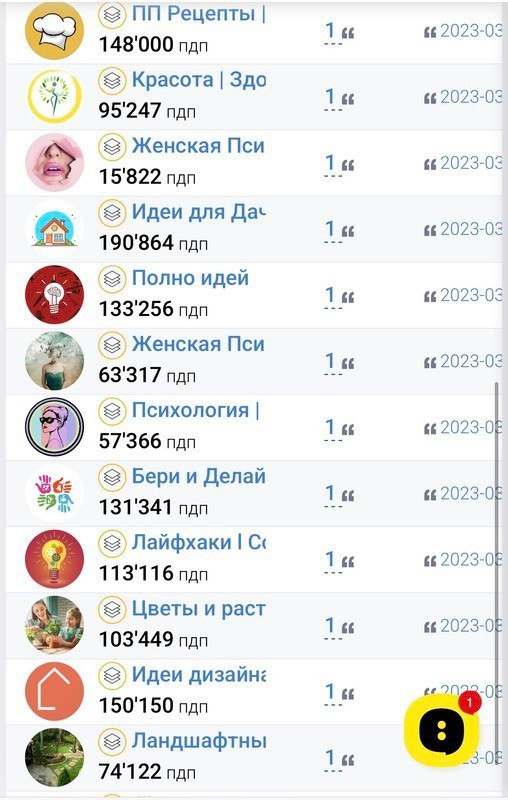Viewport: 508px width, 800px height.
Task: Open the ПП Рецепты channel link
Action: [x=198, y=14]
